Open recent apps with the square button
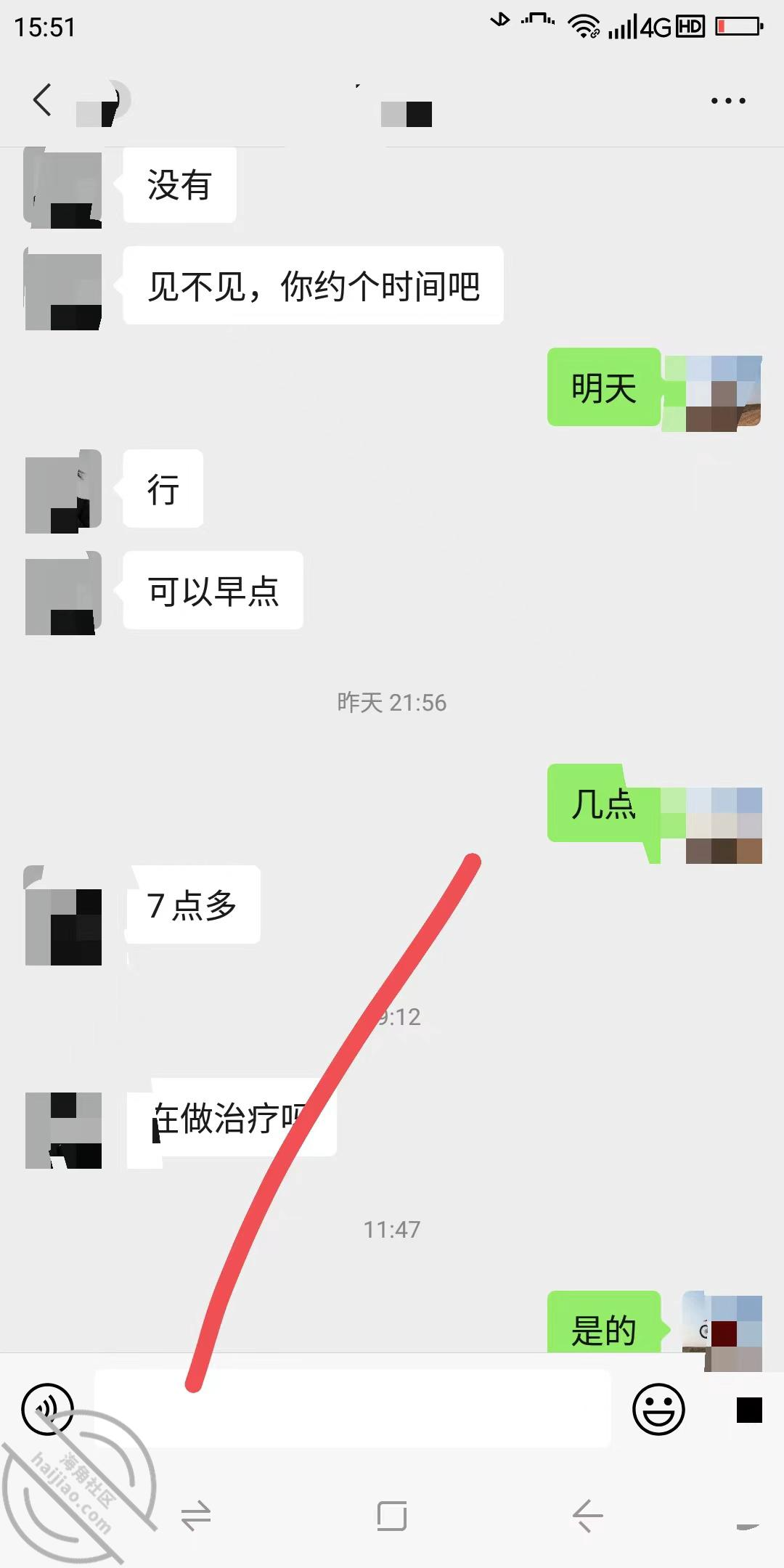 click(x=392, y=1516)
